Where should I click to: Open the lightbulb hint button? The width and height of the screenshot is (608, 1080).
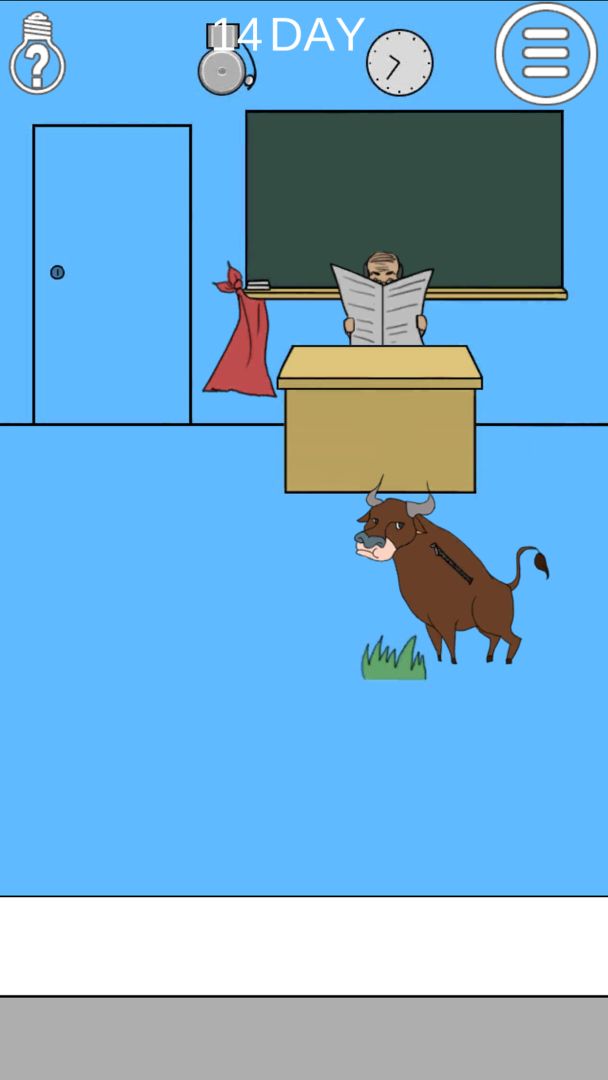[x=37, y=55]
